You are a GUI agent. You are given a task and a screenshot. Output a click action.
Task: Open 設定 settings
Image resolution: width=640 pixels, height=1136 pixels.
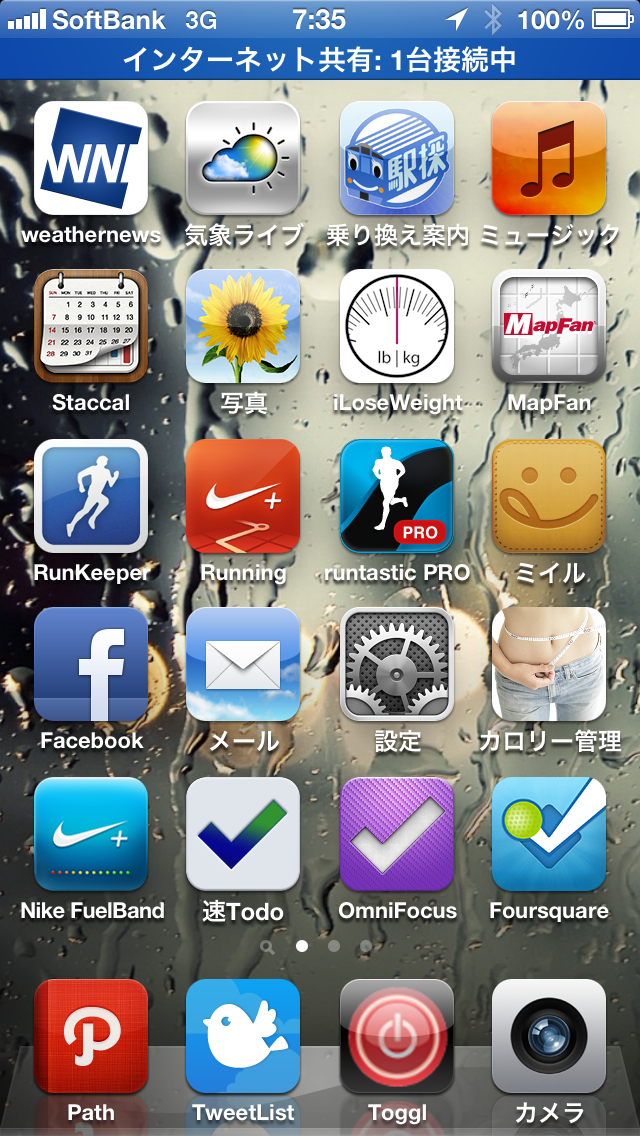(397, 664)
